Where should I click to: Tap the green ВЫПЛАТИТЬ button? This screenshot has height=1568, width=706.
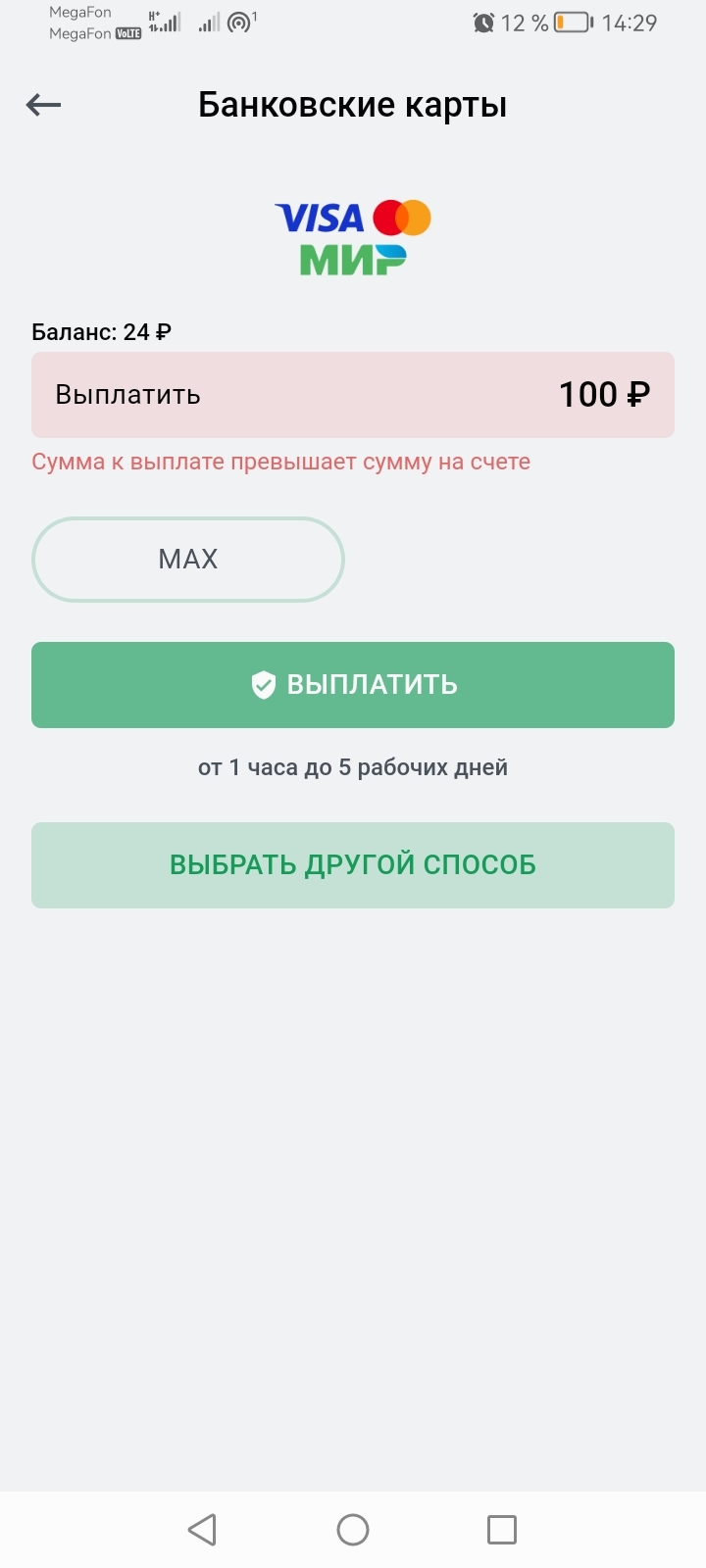tap(353, 685)
